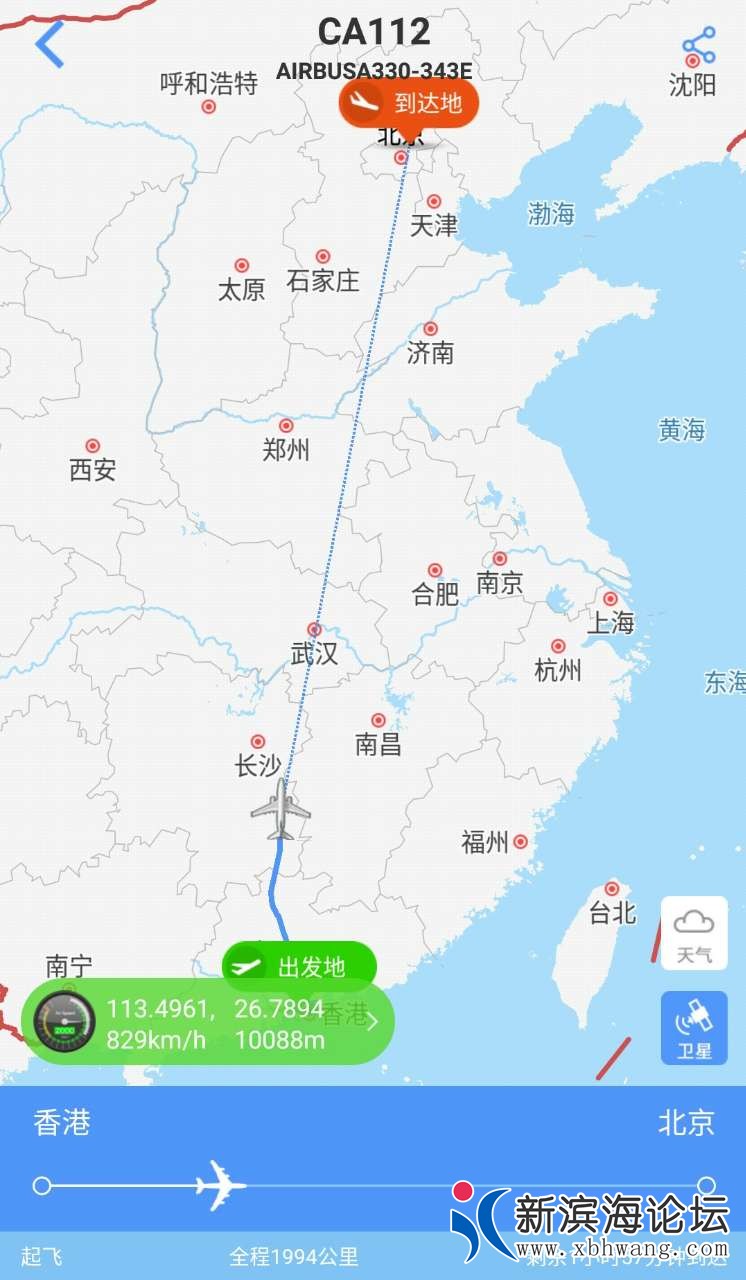Share this flight's tracking map
This screenshot has width=746, height=1280.
point(698,46)
